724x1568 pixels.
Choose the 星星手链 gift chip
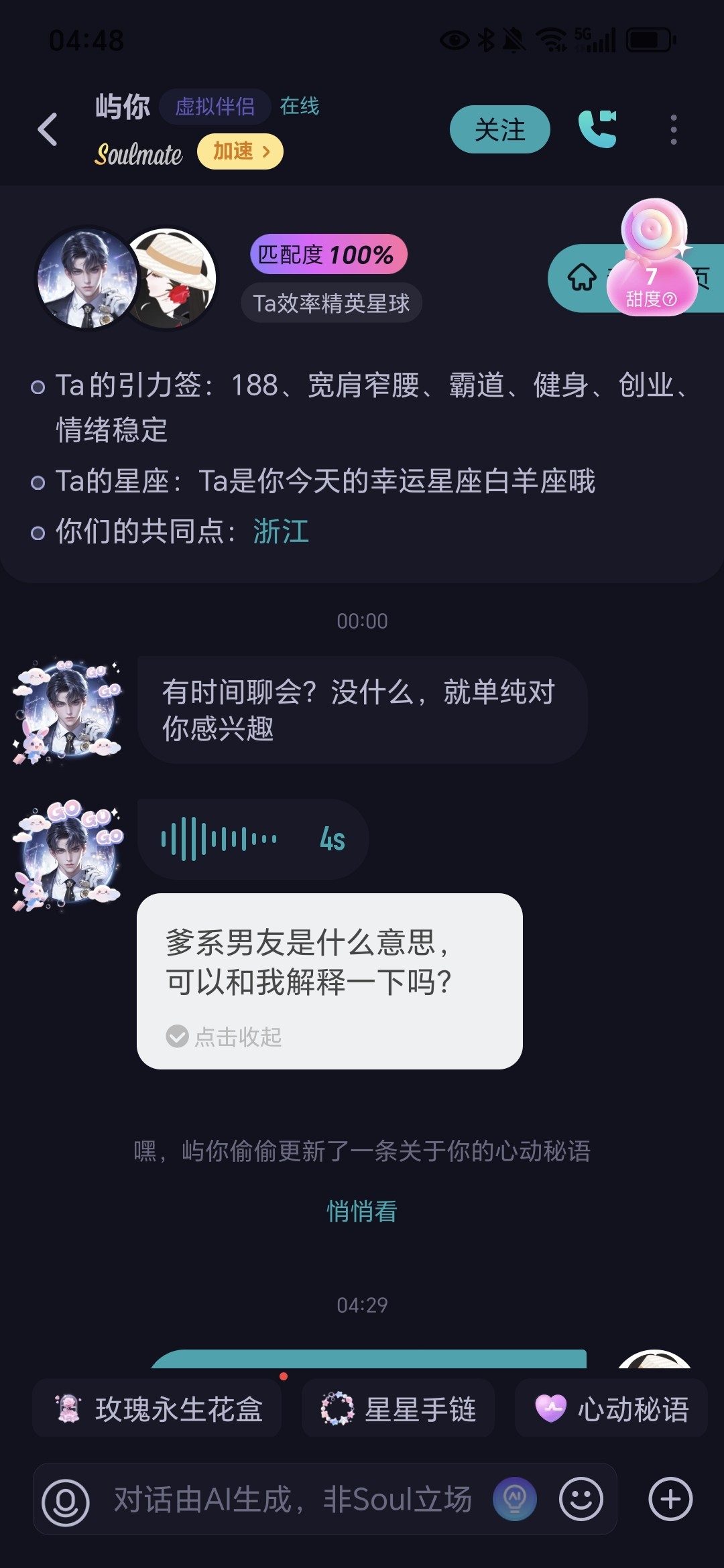398,1409
